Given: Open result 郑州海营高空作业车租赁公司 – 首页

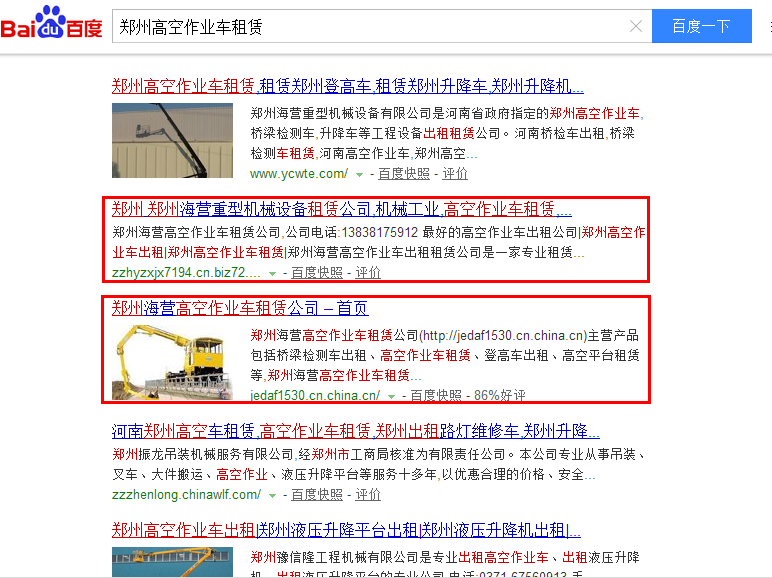Looking at the screenshot, I should tap(239, 308).
